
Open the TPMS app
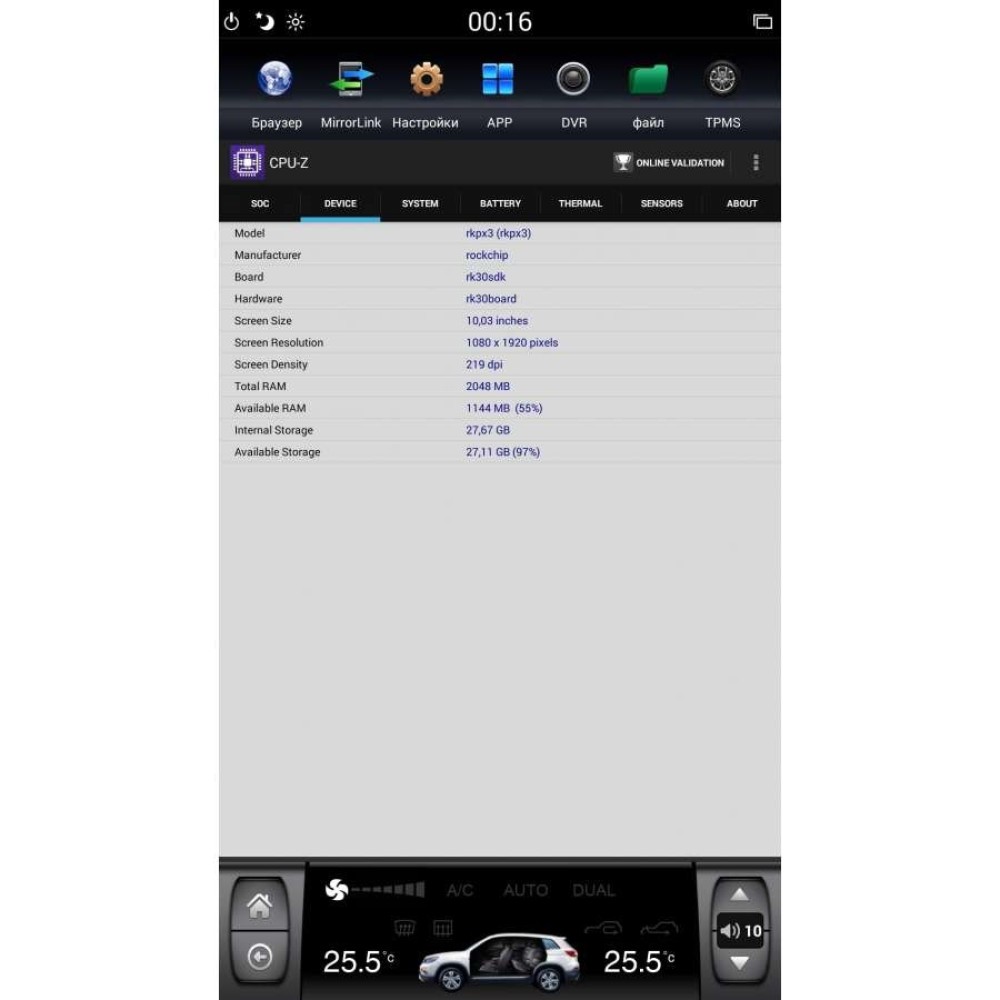(723, 94)
